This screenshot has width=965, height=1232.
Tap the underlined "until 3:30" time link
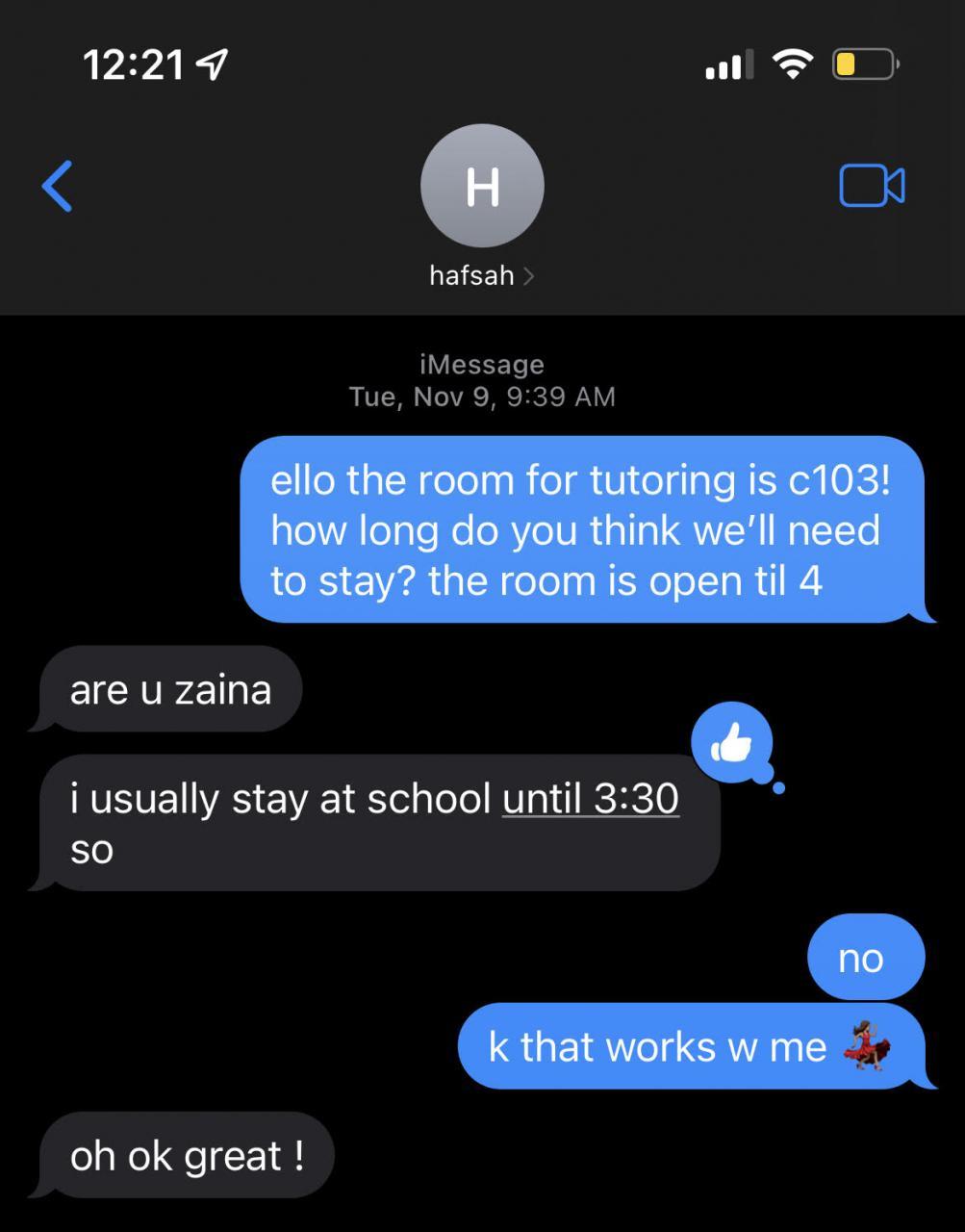pyautogui.click(x=591, y=799)
